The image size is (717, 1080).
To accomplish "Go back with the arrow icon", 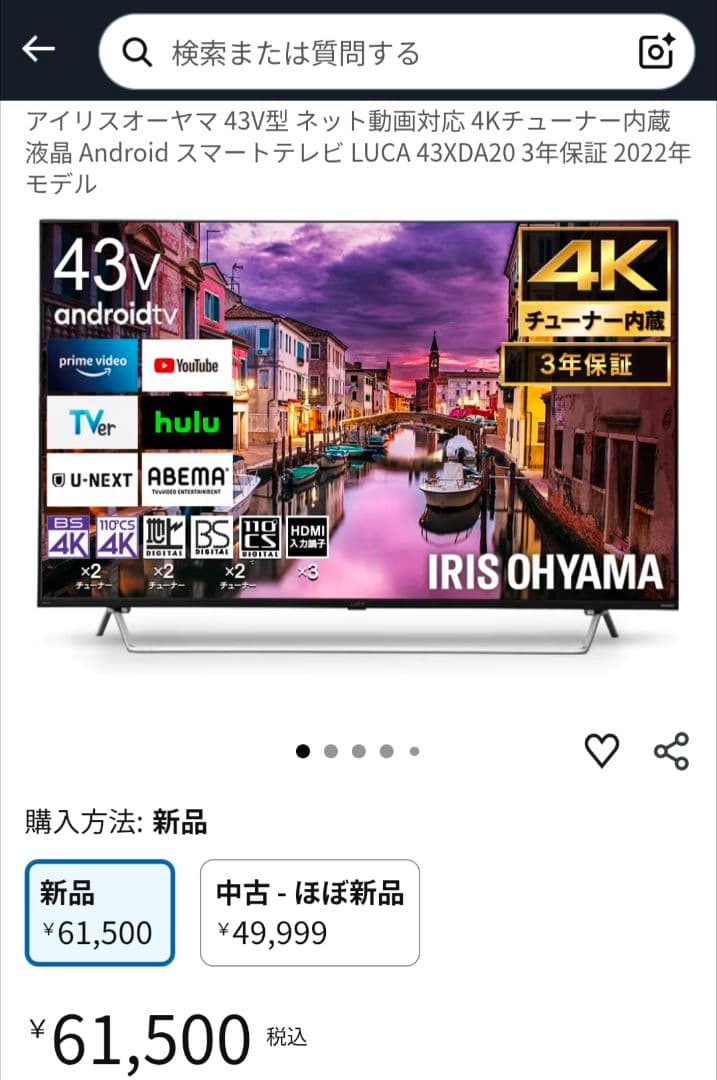I will click(x=39, y=49).
